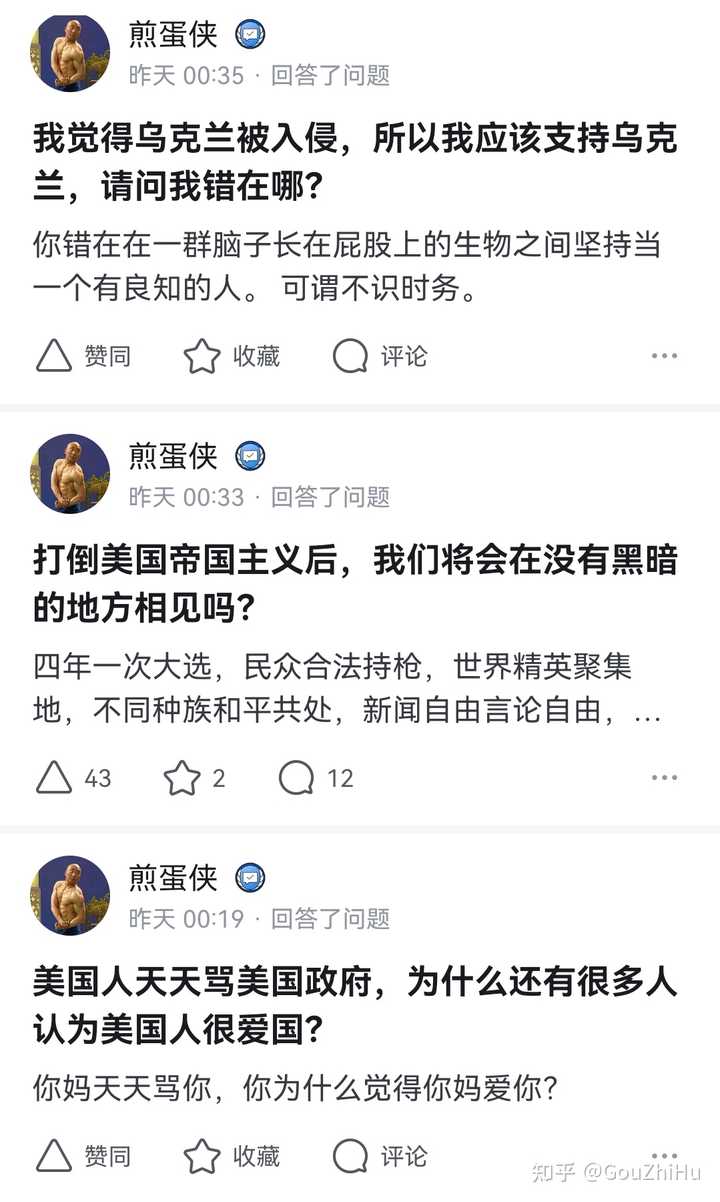The image size is (720, 1202).
Task: Favorite the answer showing 2 stars
Action: 195,778
